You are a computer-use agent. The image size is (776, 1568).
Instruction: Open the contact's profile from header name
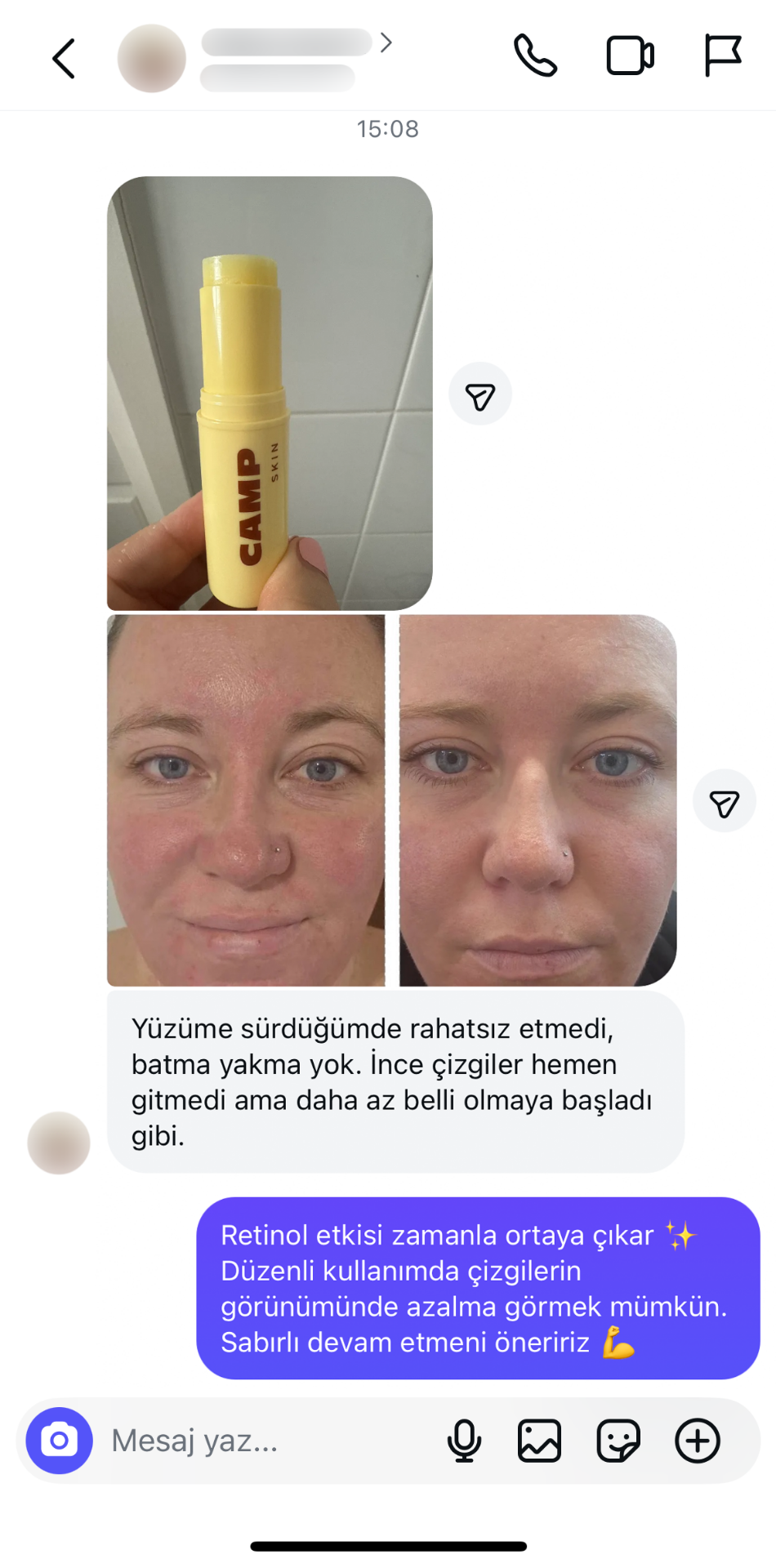[x=288, y=42]
